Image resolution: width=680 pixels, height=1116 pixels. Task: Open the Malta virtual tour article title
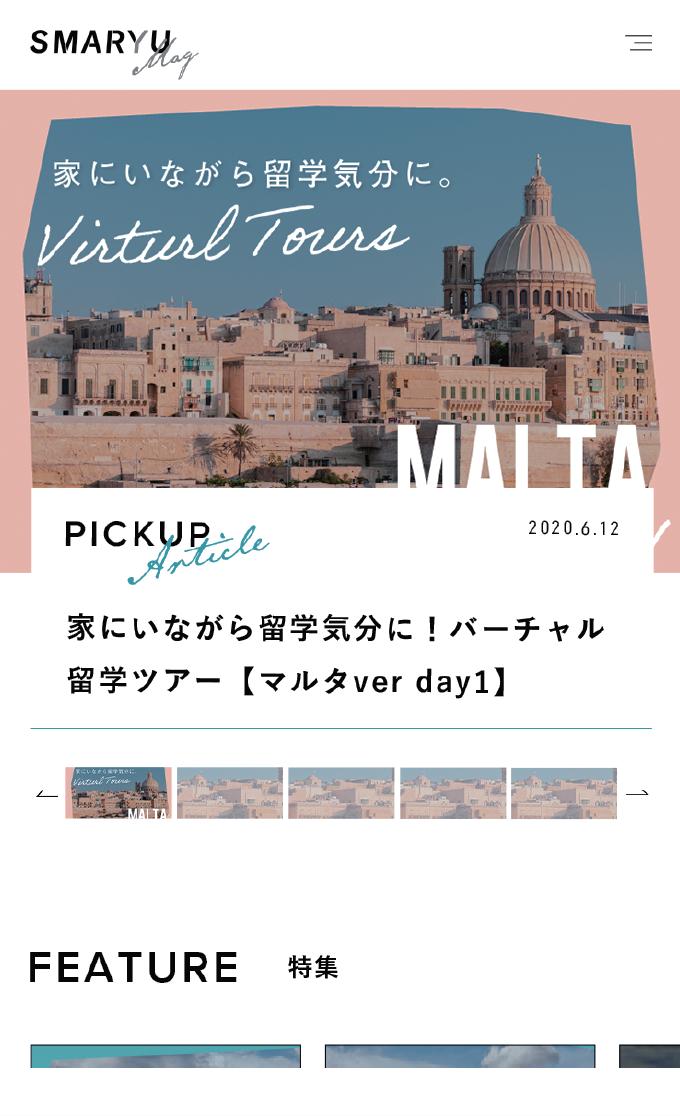point(336,655)
